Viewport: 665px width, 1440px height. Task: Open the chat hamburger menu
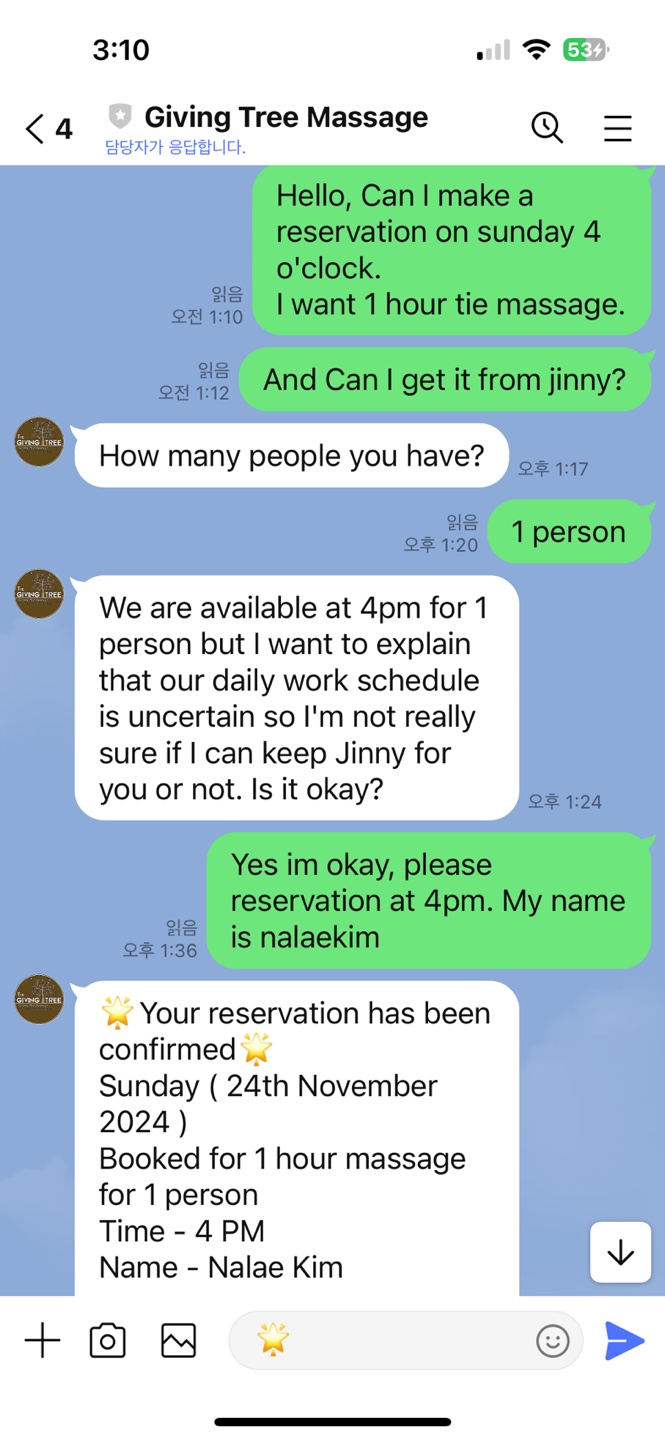[617, 128]
